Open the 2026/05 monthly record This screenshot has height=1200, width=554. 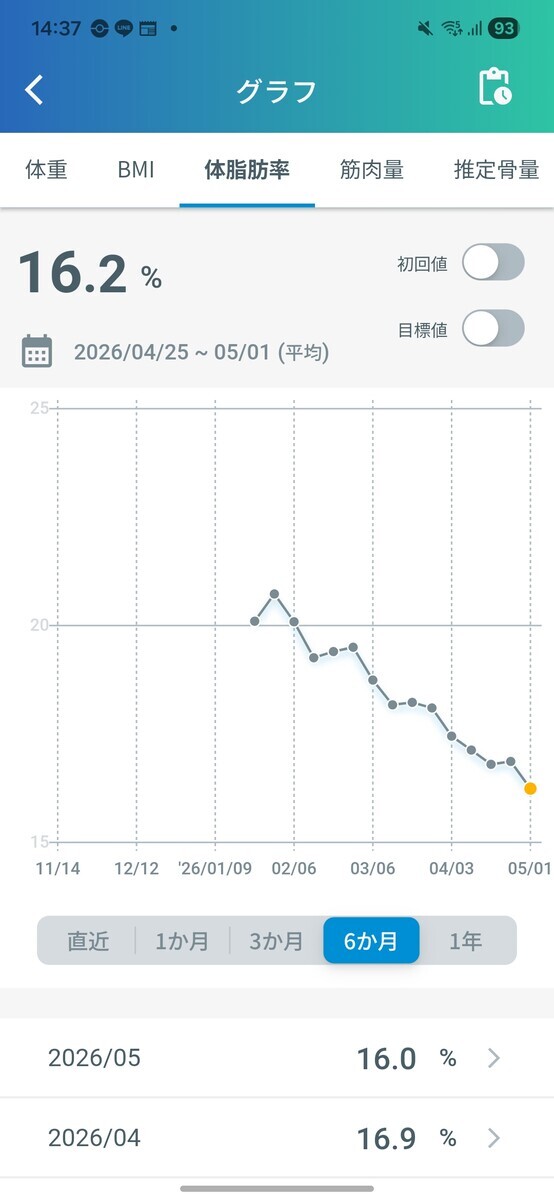click(277, 1058)
